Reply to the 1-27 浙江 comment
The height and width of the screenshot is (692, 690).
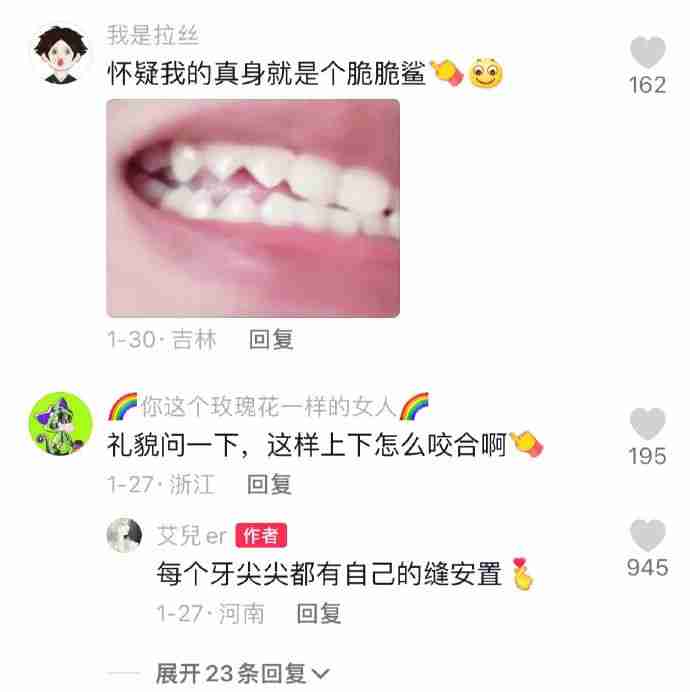270,485
